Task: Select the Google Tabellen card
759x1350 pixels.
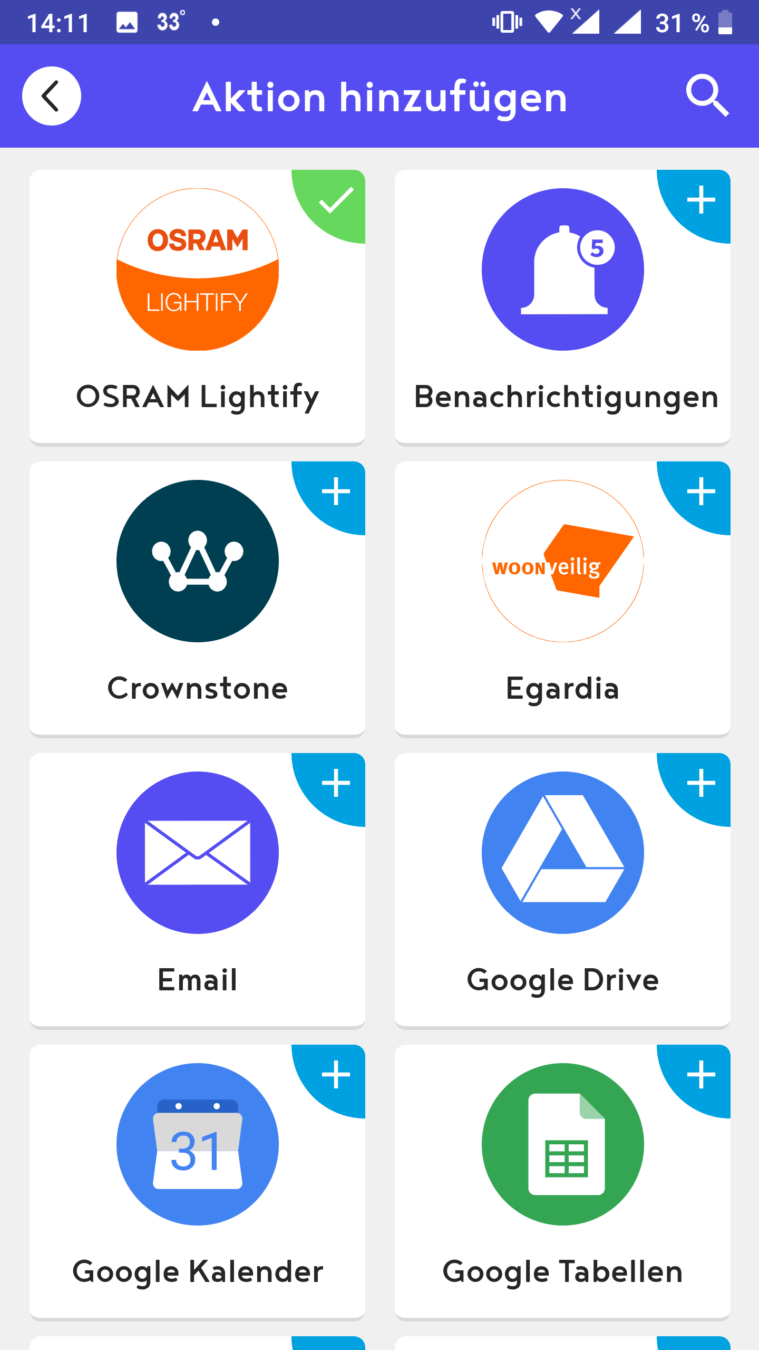Action: tap(562, 1182)
